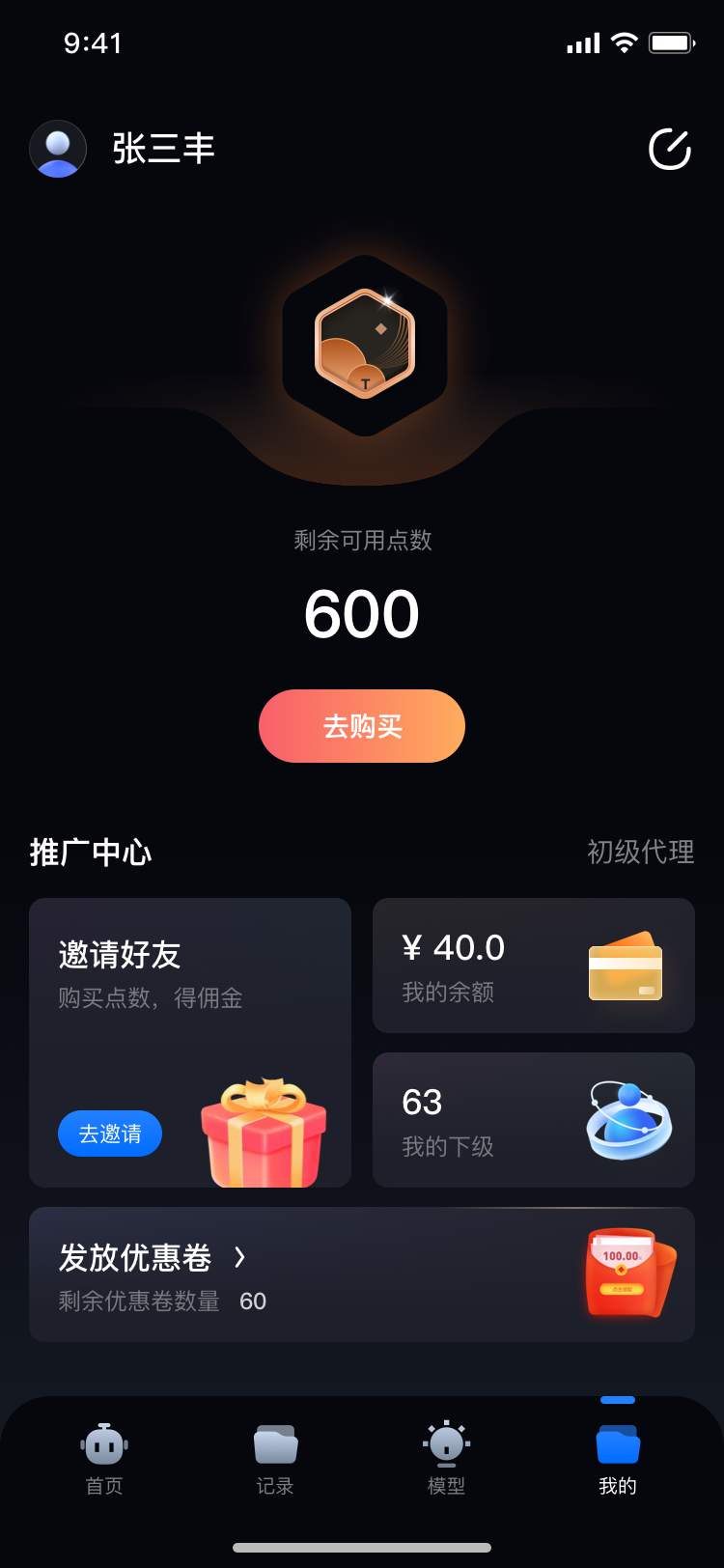
Task: Tap the edit icon beside 张三丰
Action: coord(669,149)
